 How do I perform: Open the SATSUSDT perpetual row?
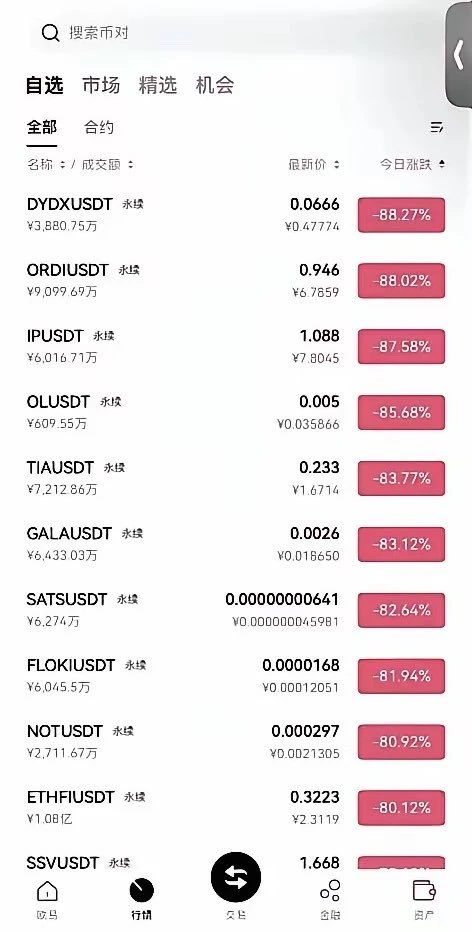tap(236, 610)
